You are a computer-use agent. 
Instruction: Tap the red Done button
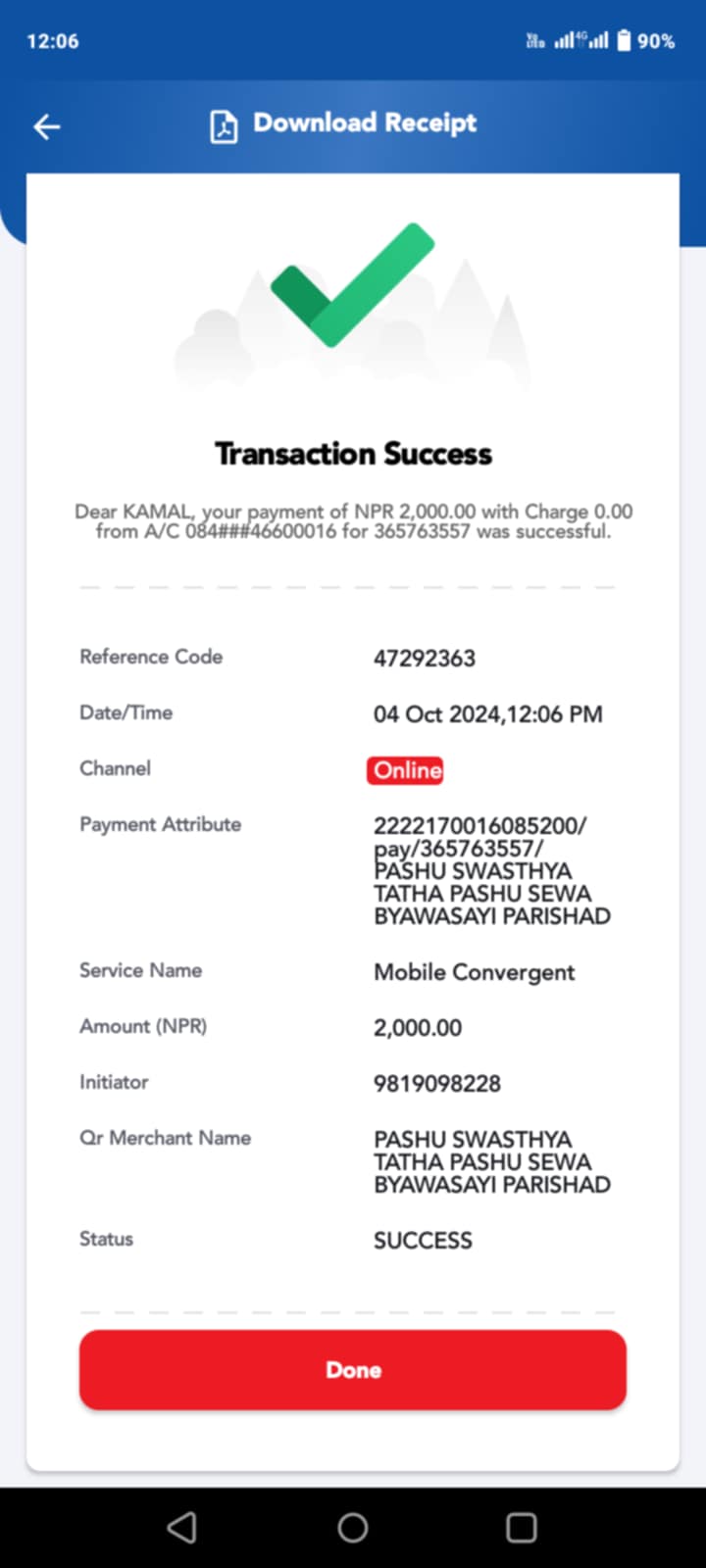[353, 1370]
